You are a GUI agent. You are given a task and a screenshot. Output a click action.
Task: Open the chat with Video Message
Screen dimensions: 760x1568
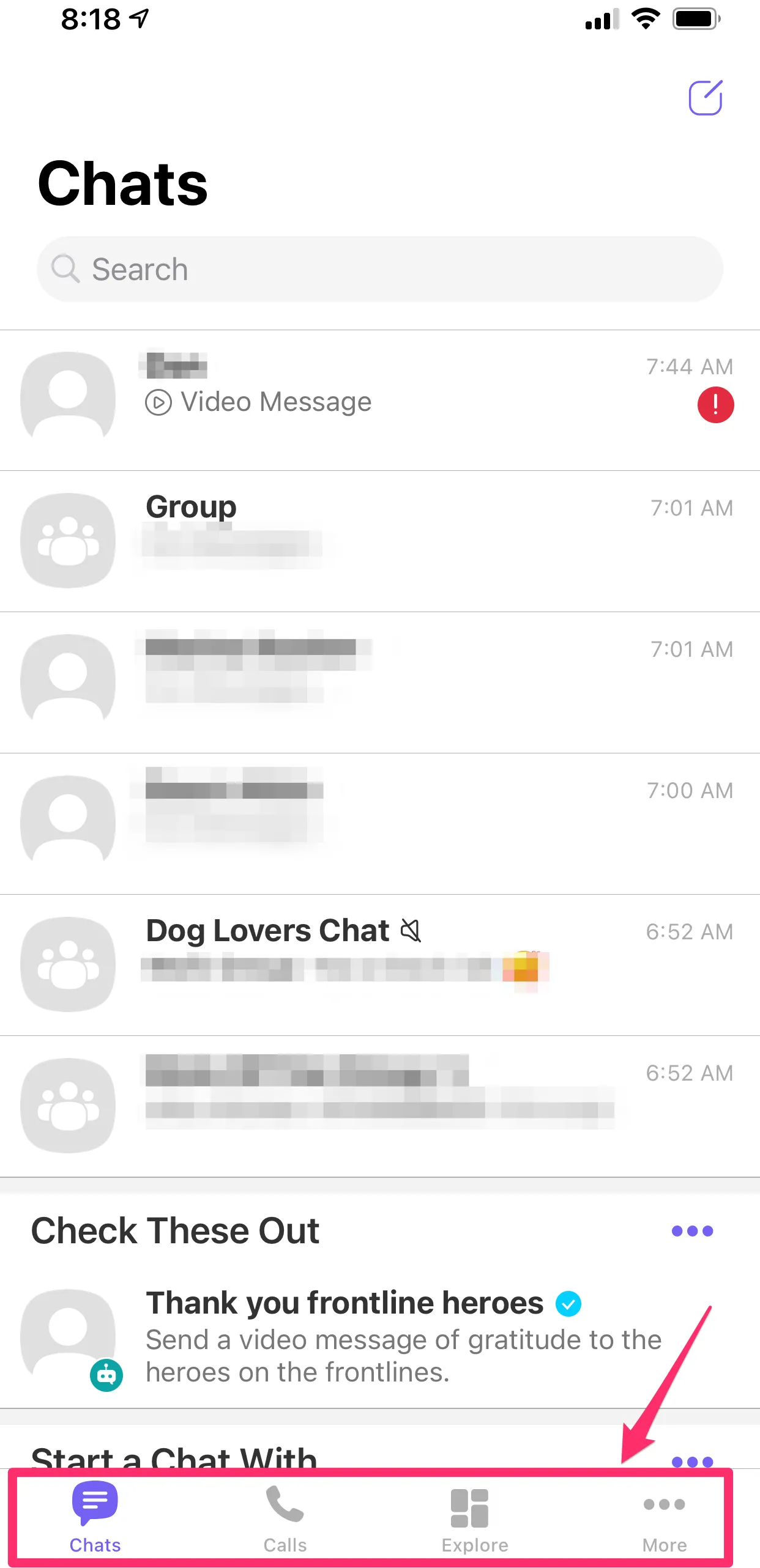click(380, 401)
